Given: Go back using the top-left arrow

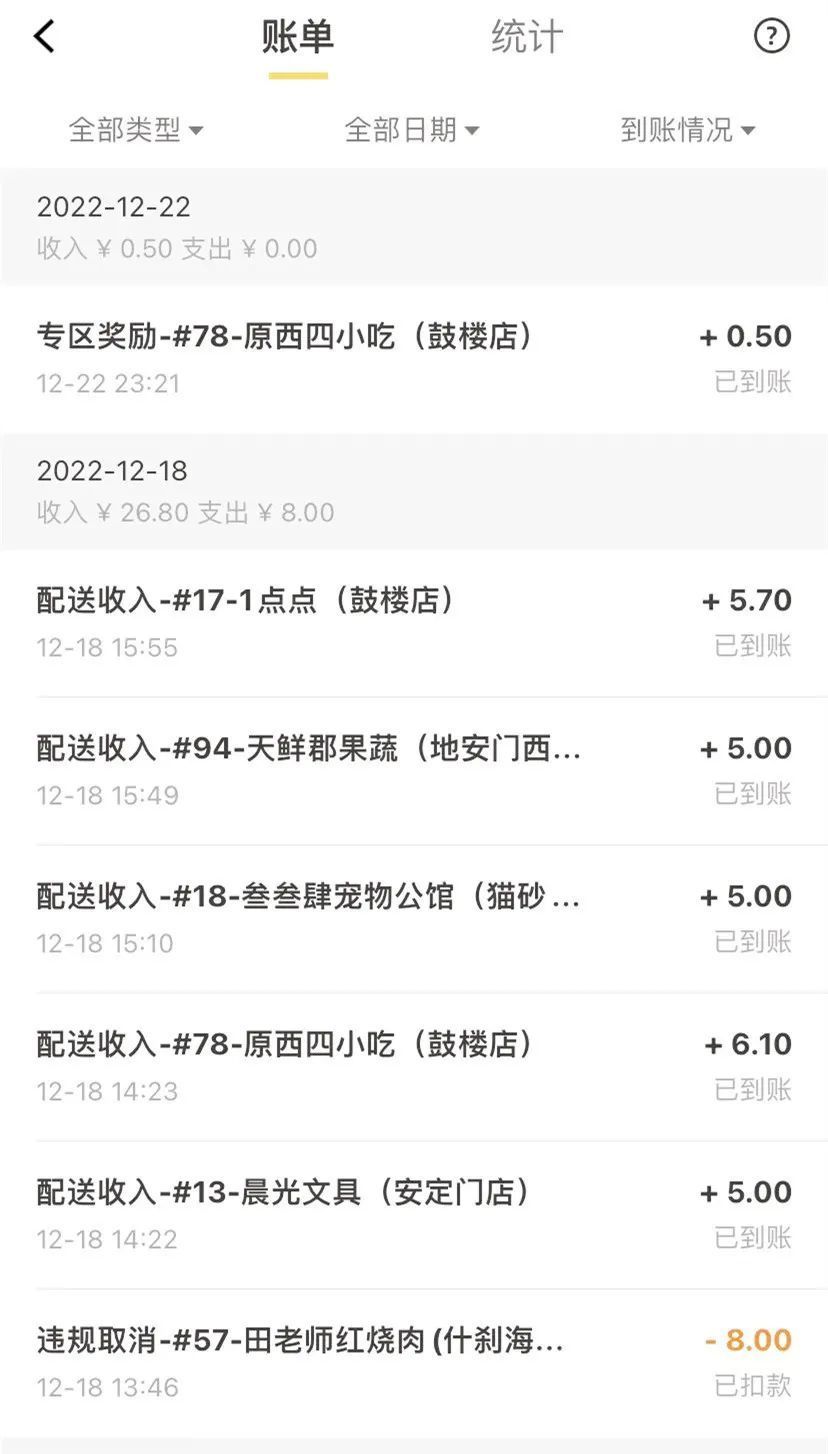Looking at the screenshot, I should click(x=45, y=37).
